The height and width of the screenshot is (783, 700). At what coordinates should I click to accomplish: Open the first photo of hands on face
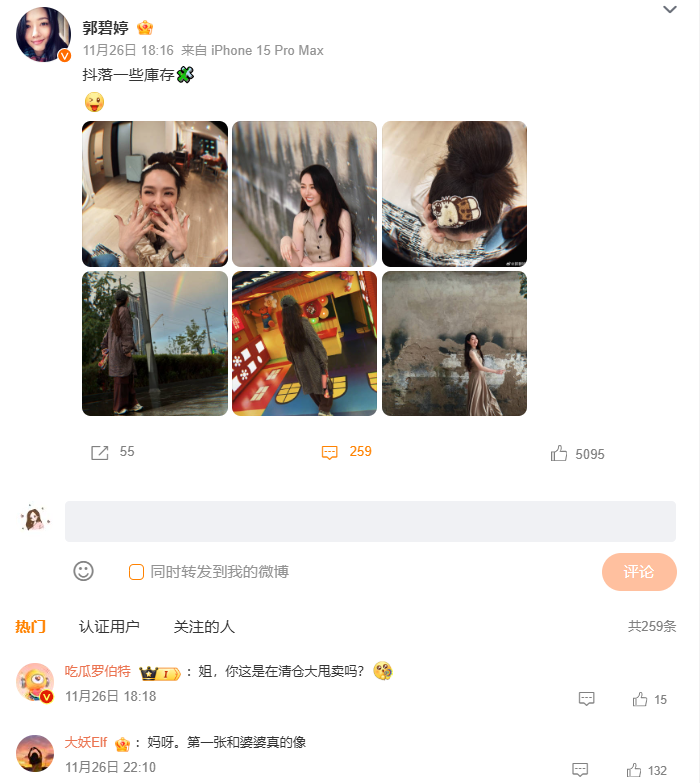tap(155, 194)
